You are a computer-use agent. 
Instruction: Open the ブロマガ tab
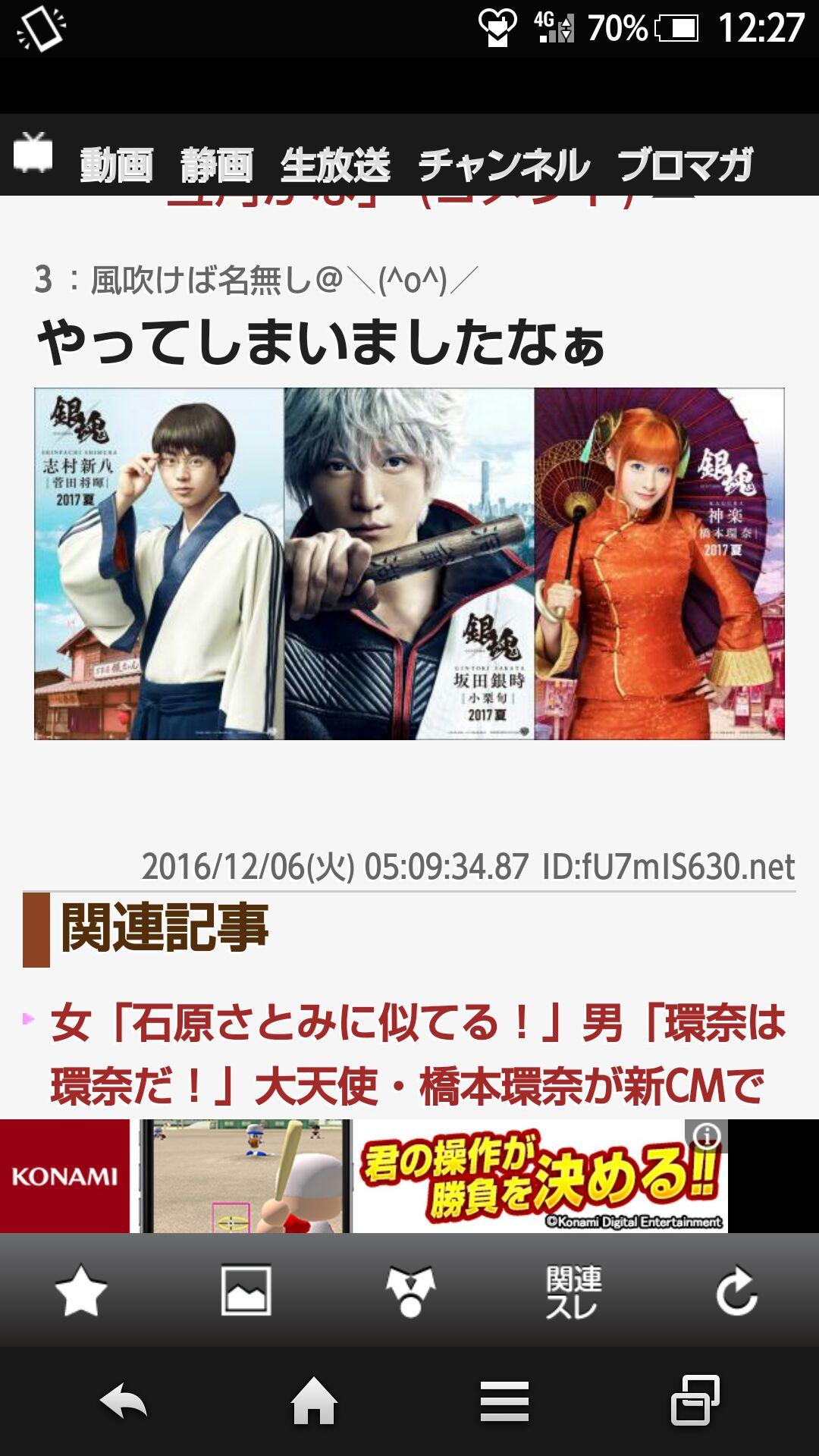(685, 165)
